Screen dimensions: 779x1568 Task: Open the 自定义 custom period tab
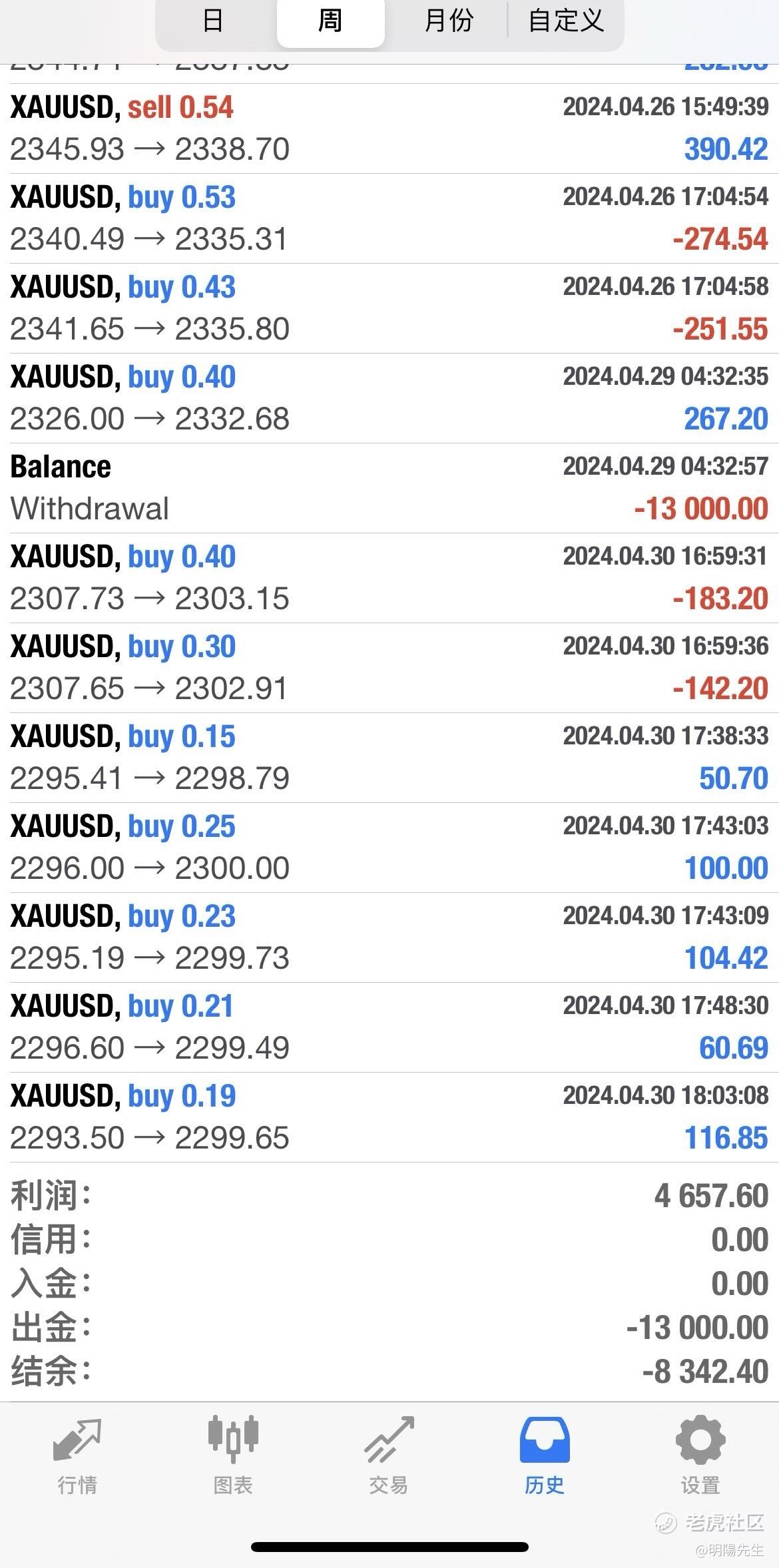click(566, 21)
